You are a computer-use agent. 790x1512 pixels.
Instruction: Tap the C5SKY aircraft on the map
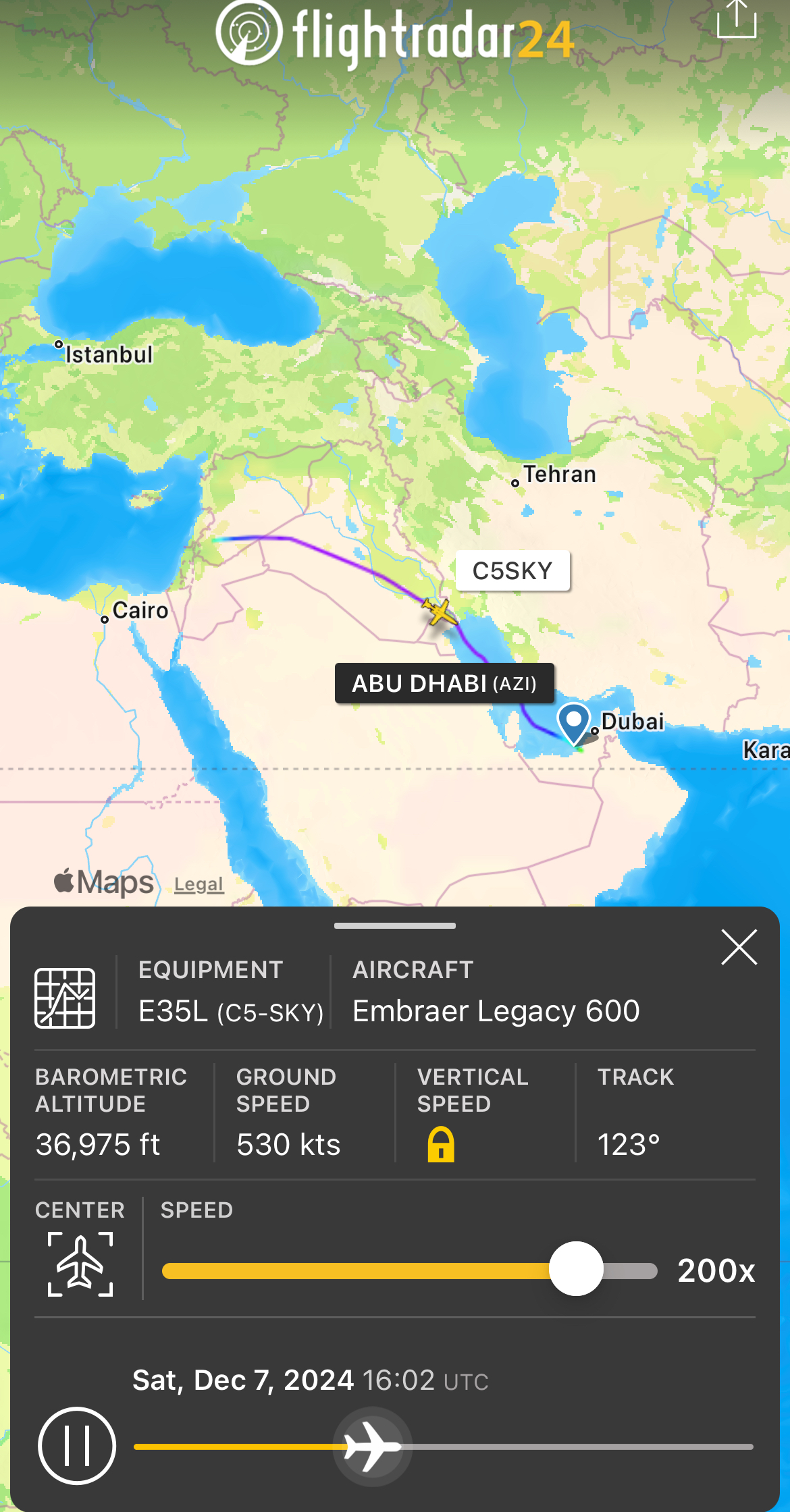point(440,612)
